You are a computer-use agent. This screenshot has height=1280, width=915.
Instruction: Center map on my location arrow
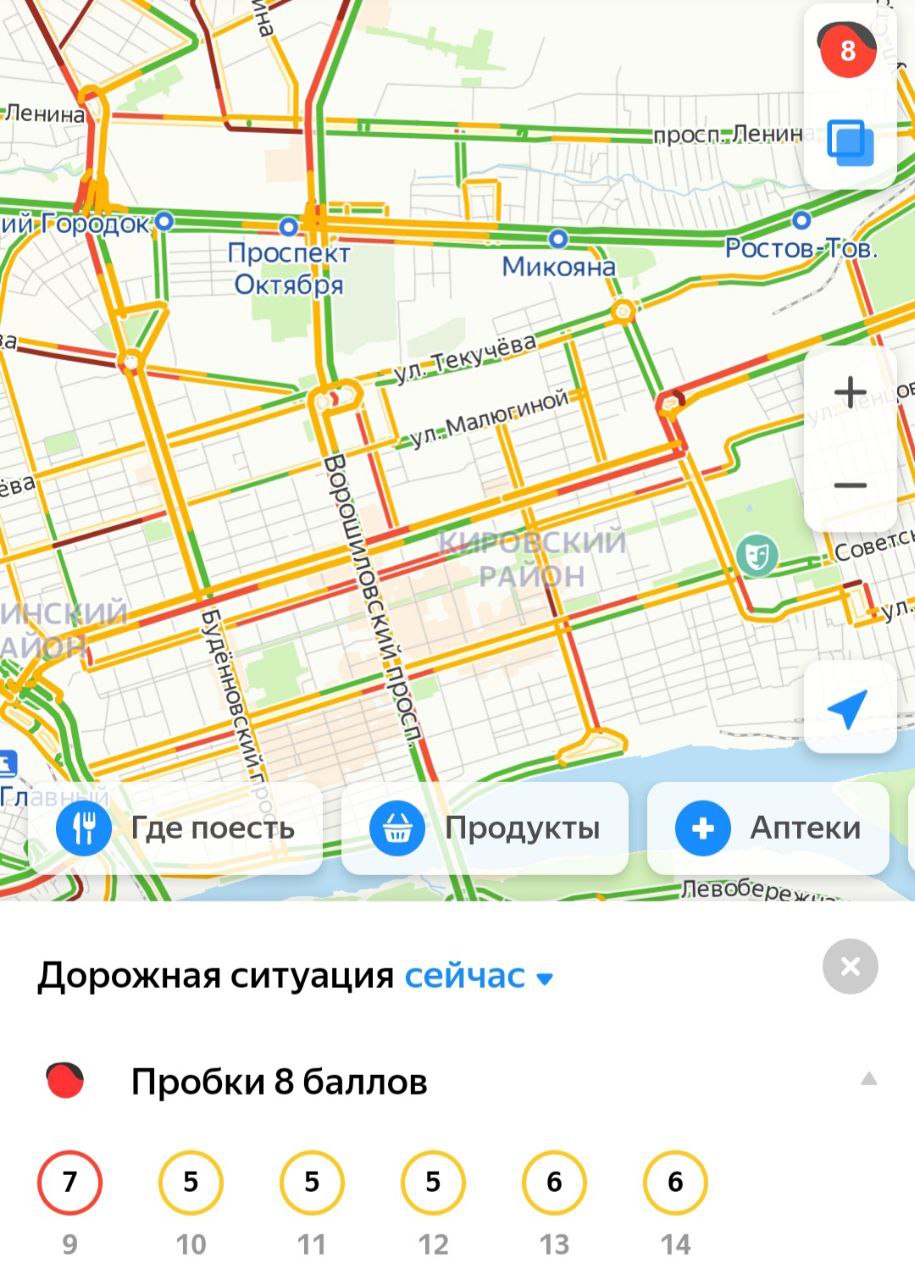coord(848,709)
